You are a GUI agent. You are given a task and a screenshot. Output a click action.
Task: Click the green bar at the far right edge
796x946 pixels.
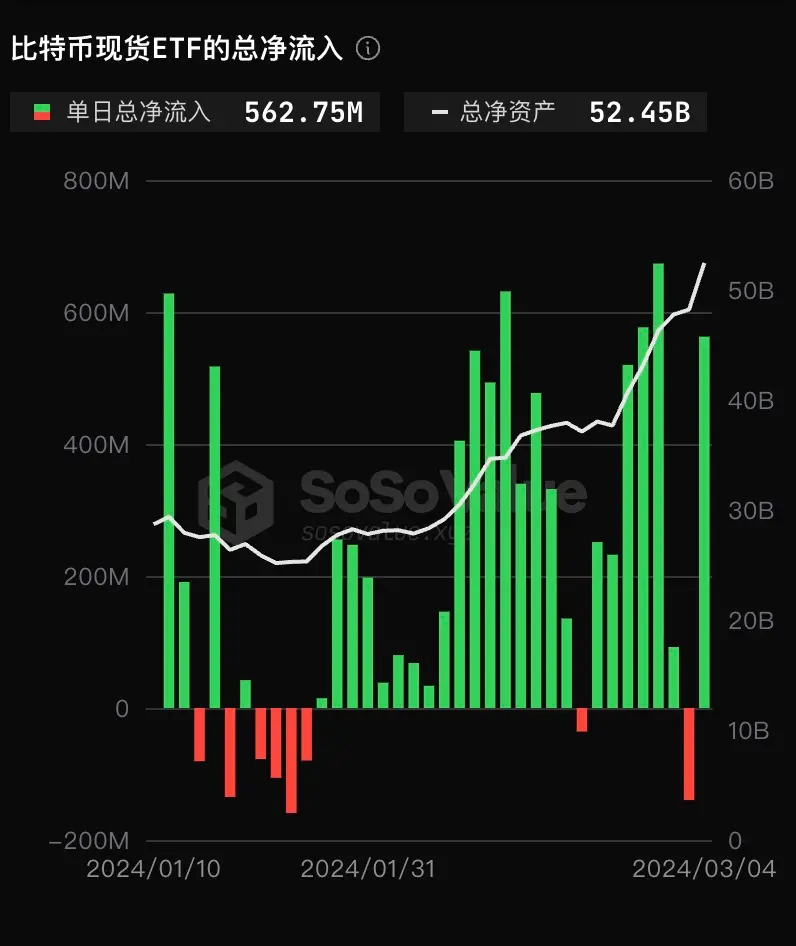707,520
